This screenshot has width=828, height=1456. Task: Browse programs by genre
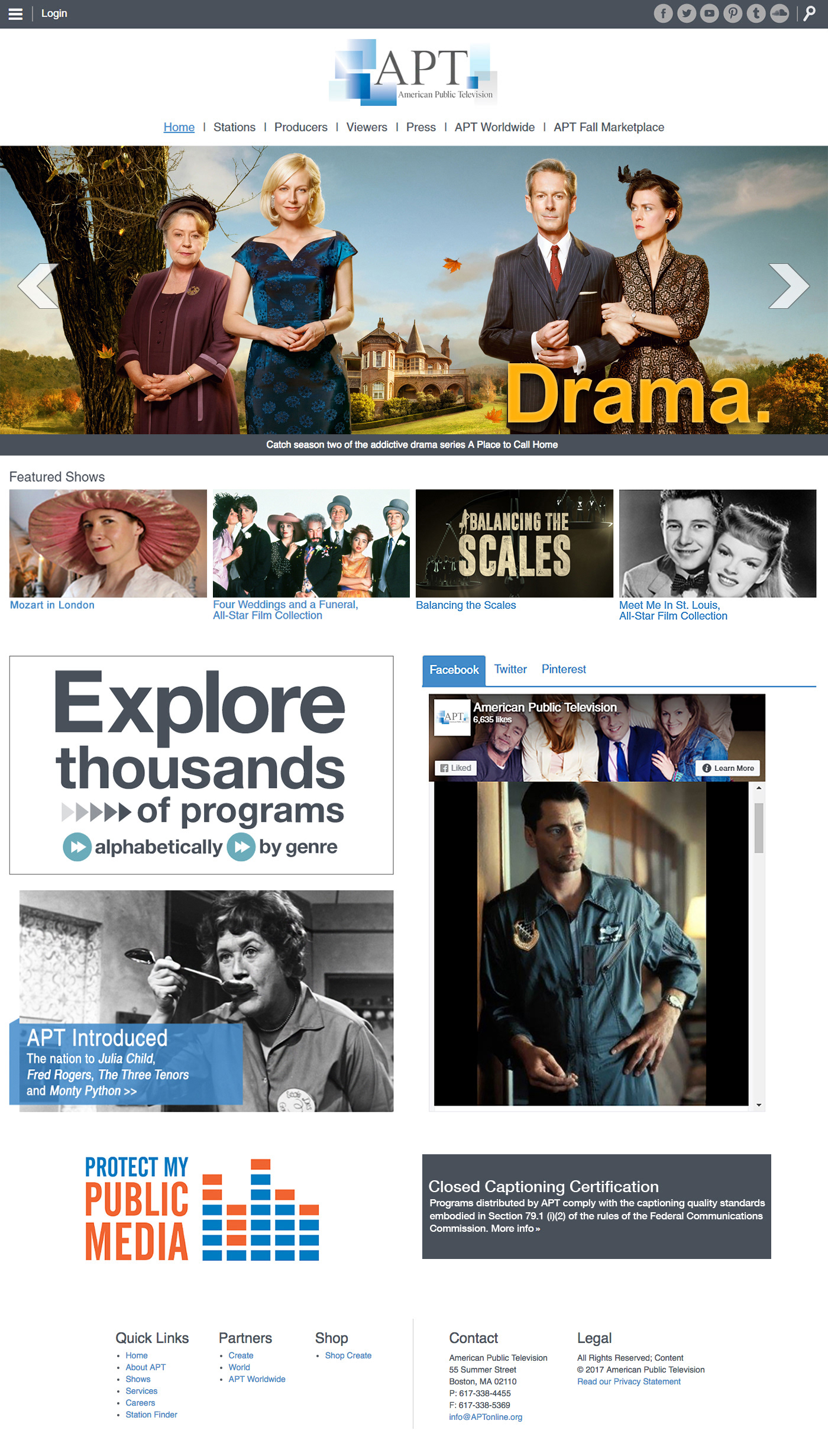pos(283,847)
